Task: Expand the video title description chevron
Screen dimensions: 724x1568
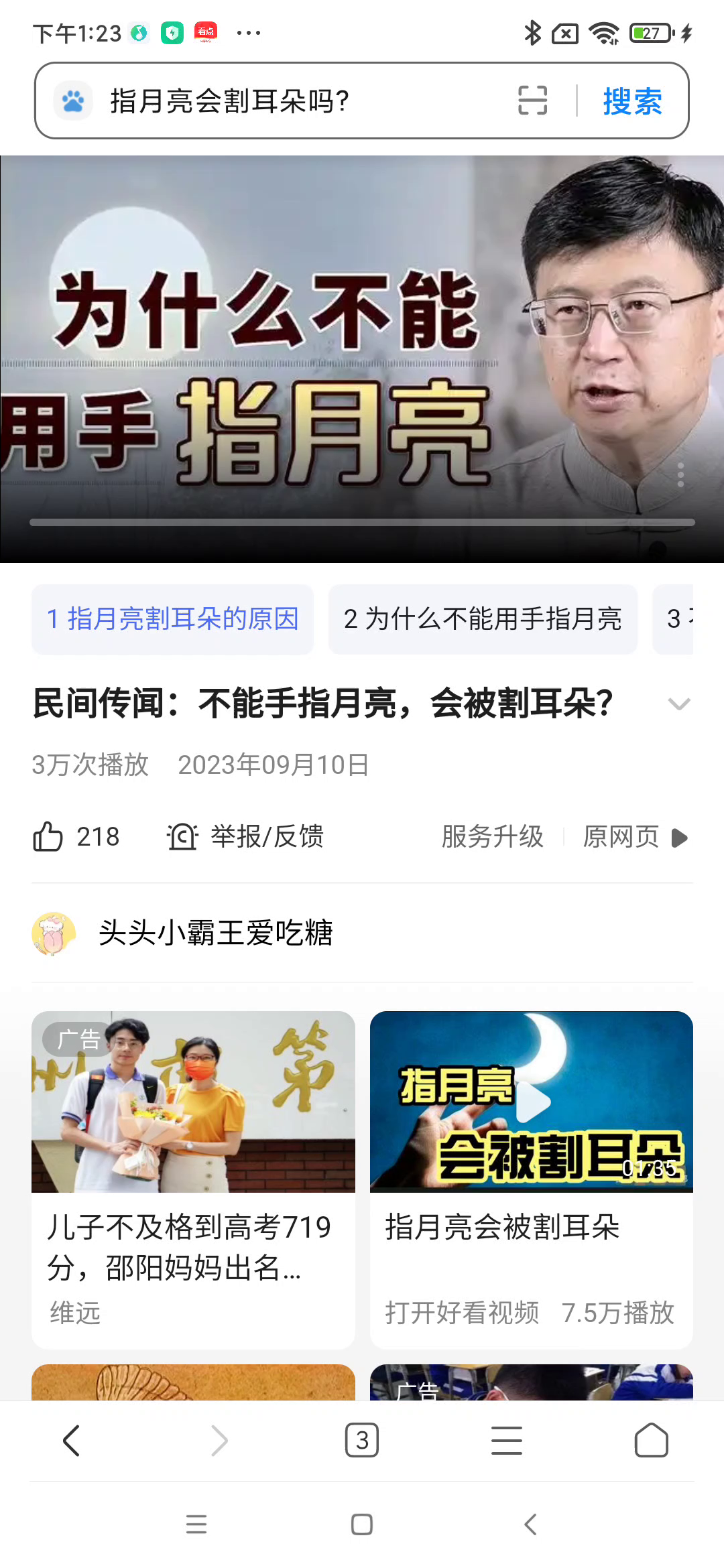Action: click(x=679, y=704)
